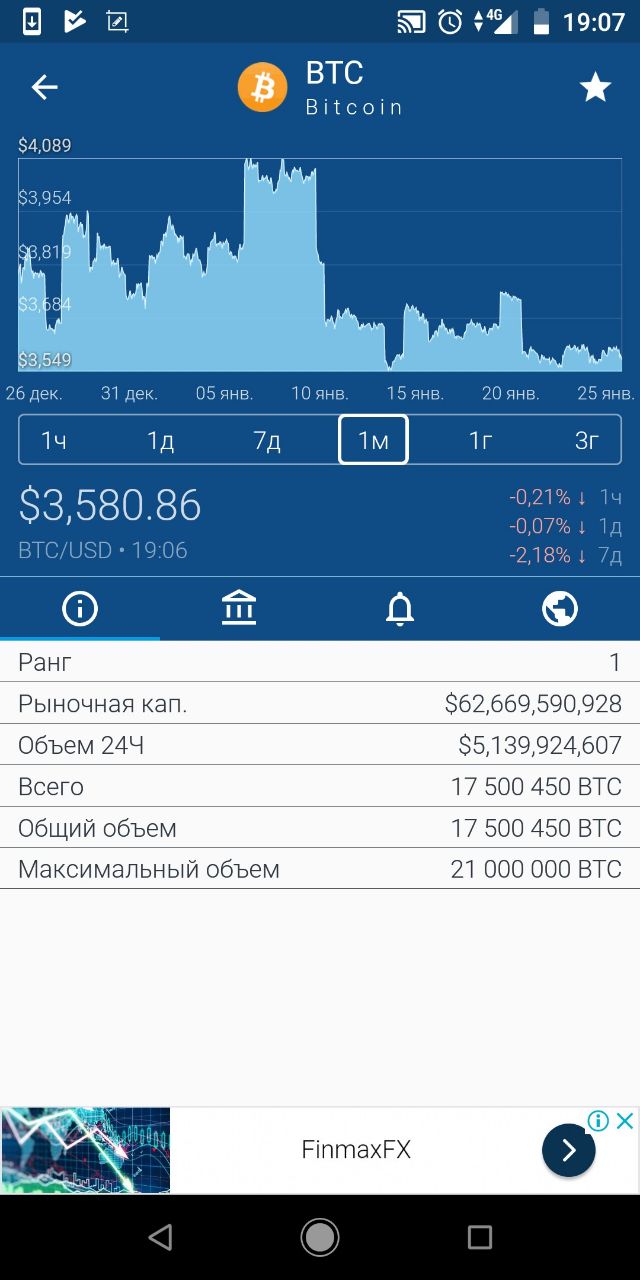The height and width of the screenshot is (1280, 640).
Task: Open the FinmaxFX ad arrow button
Action: pos(569,1150)
